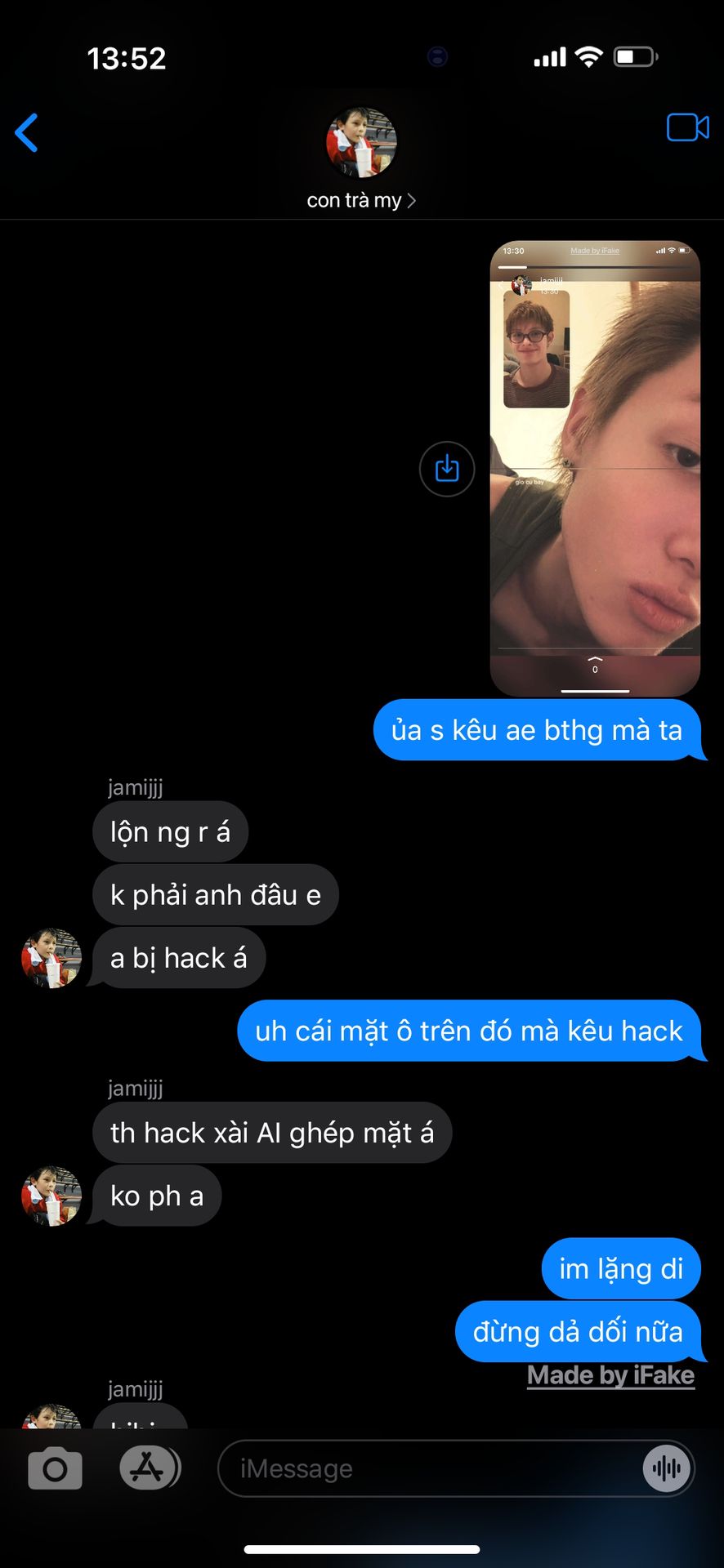The height and width of the screenshot is (1568, 724).
Task: Record an audio message
Action: (x=667, y=1468)
